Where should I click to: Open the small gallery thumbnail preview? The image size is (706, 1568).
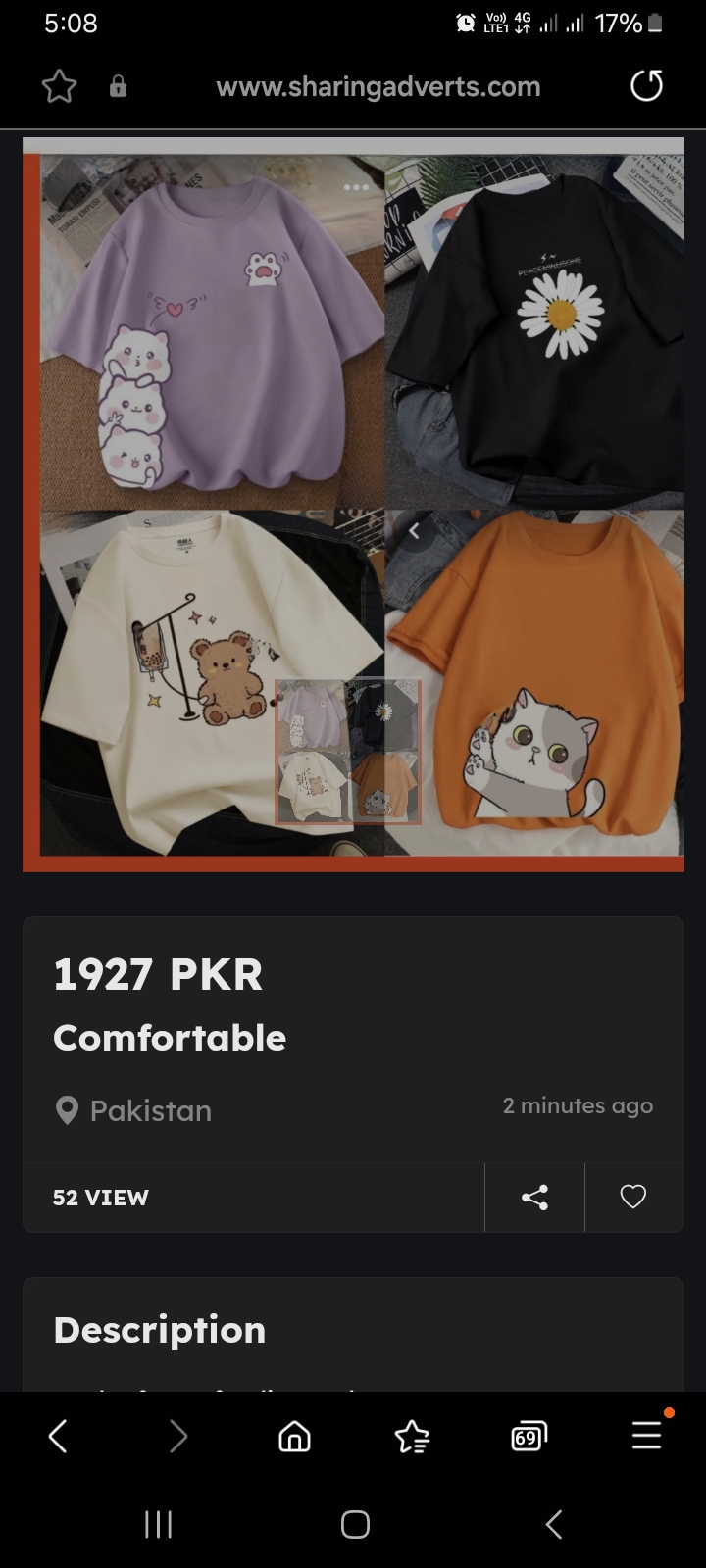point(348,752)
